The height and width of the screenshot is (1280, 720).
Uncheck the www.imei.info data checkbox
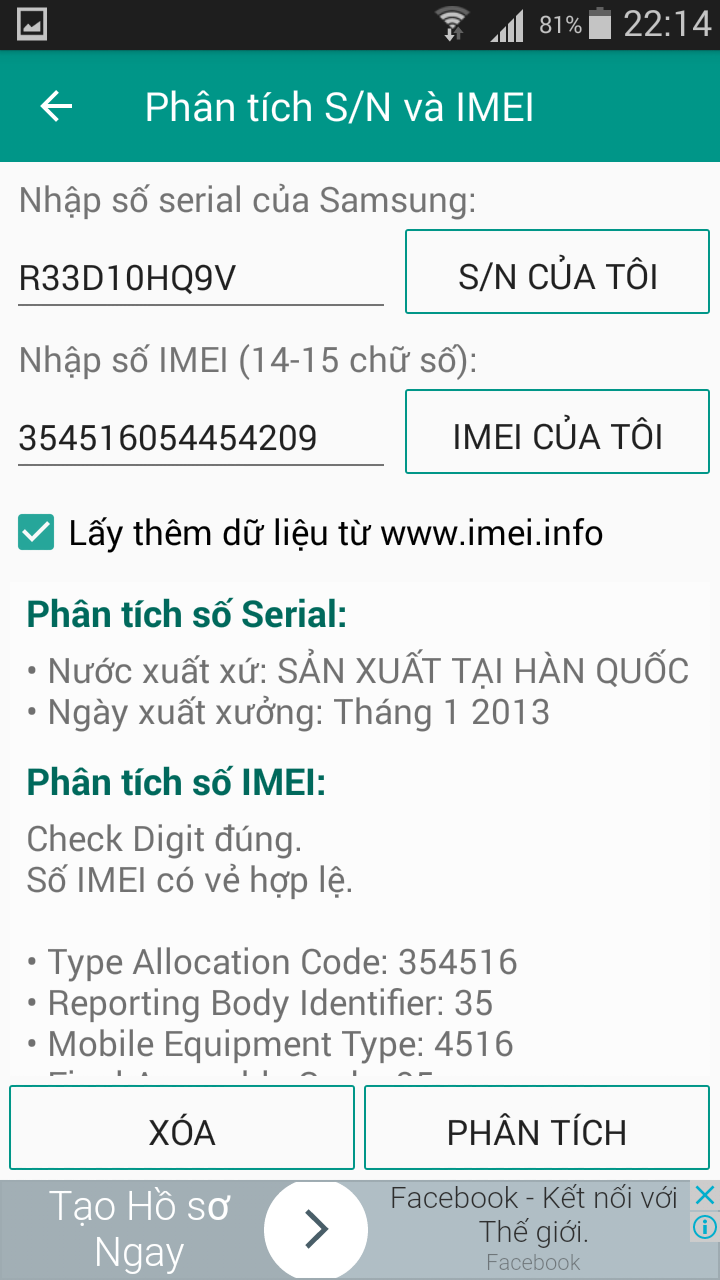click(37, 533)
